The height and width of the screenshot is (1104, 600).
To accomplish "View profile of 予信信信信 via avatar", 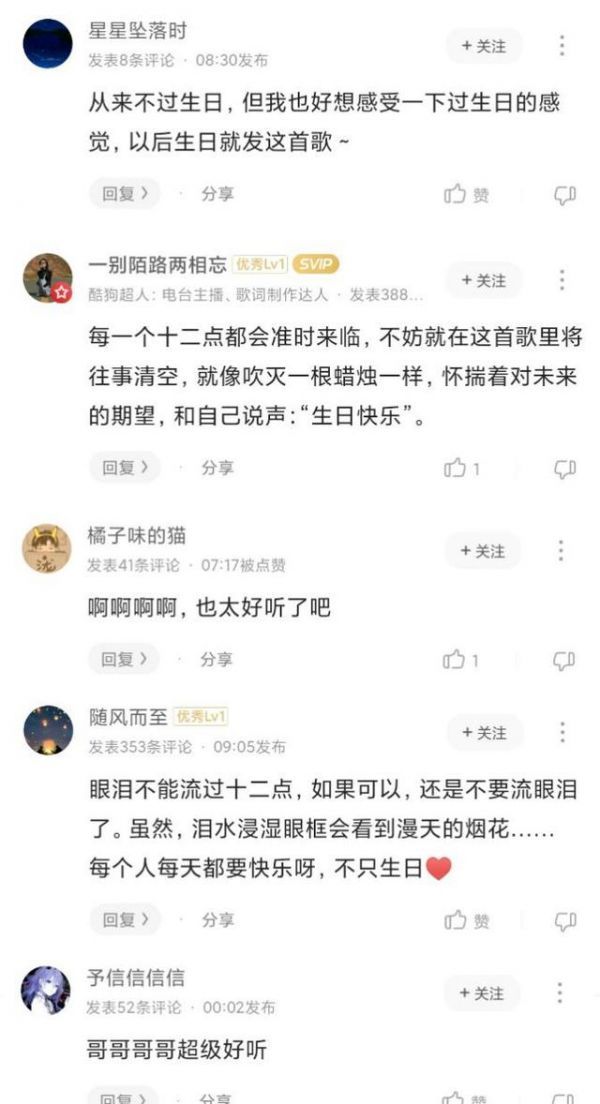I will [47, 991].
